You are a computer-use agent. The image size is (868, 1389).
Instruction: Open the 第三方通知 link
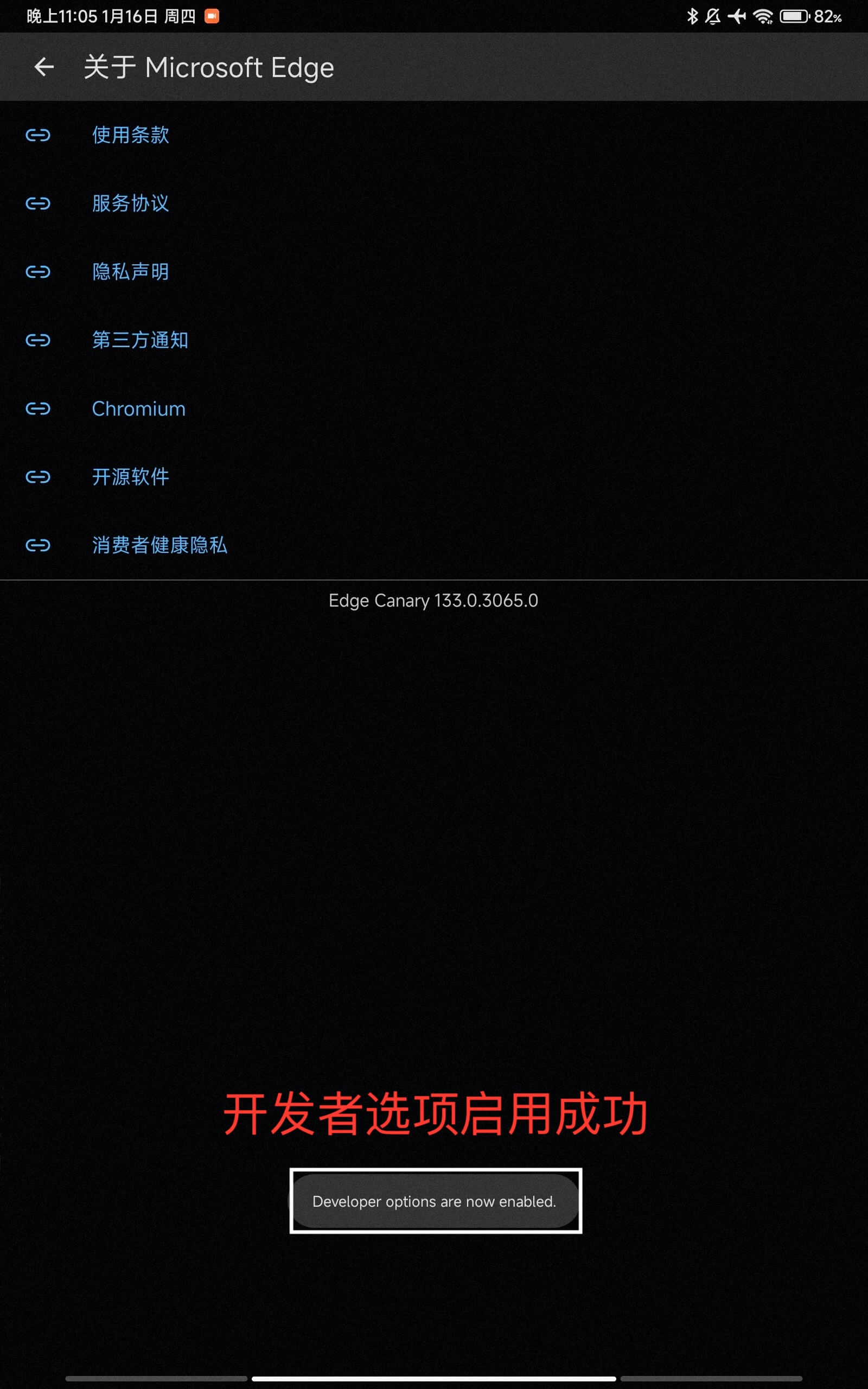coord(140,340)
